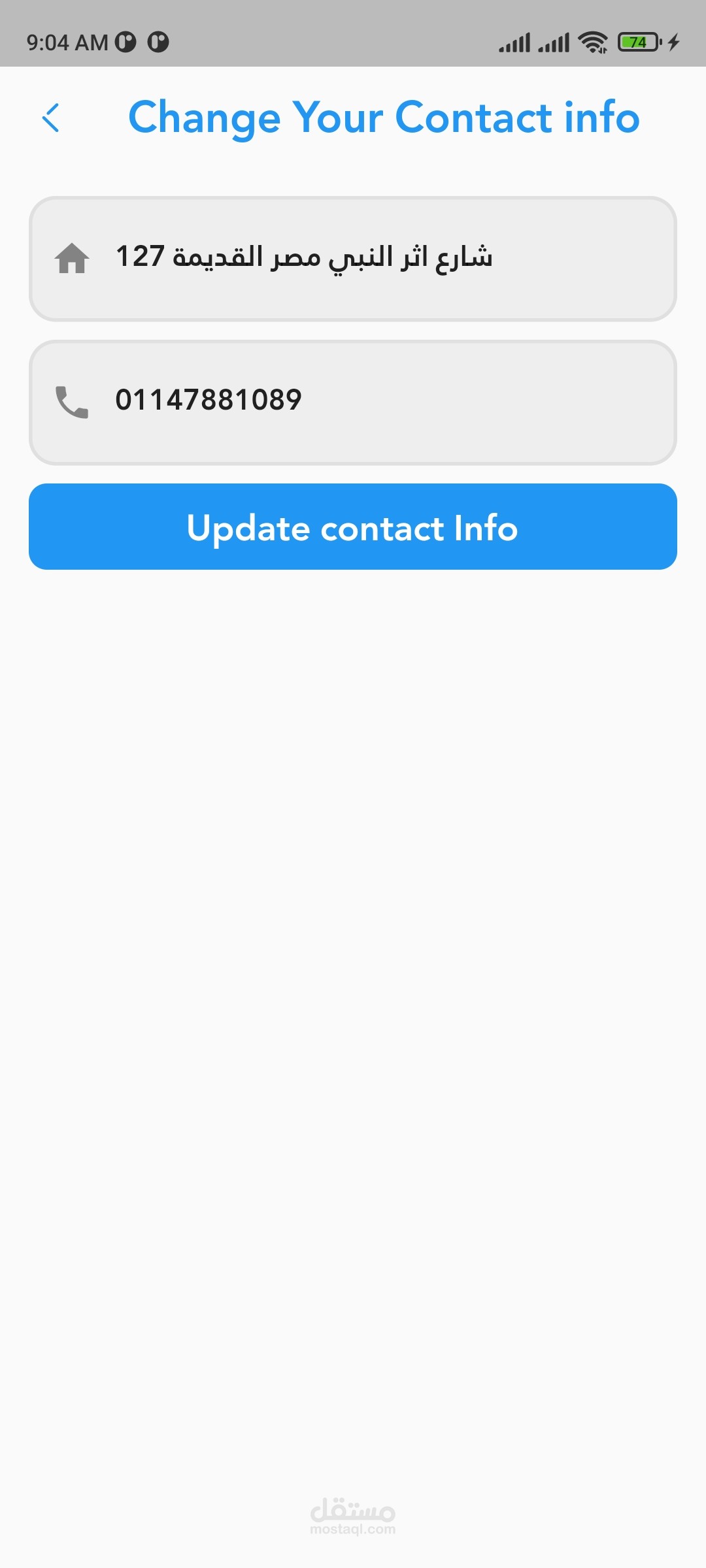Tap the Update contact Info button
The image size is (706, 1568).
click(353, 527)
